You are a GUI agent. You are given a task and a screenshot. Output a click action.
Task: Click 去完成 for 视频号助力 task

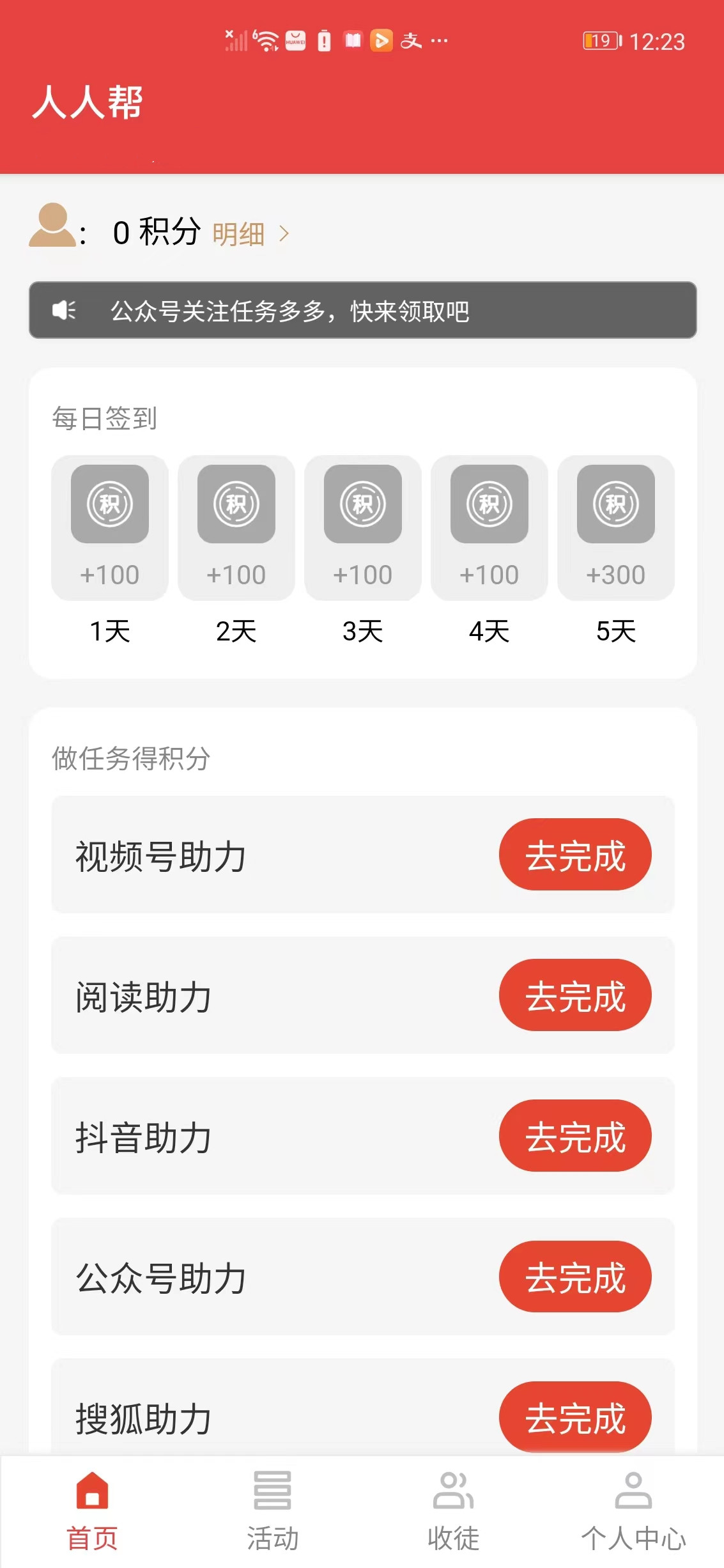click(x=574, y=855)
